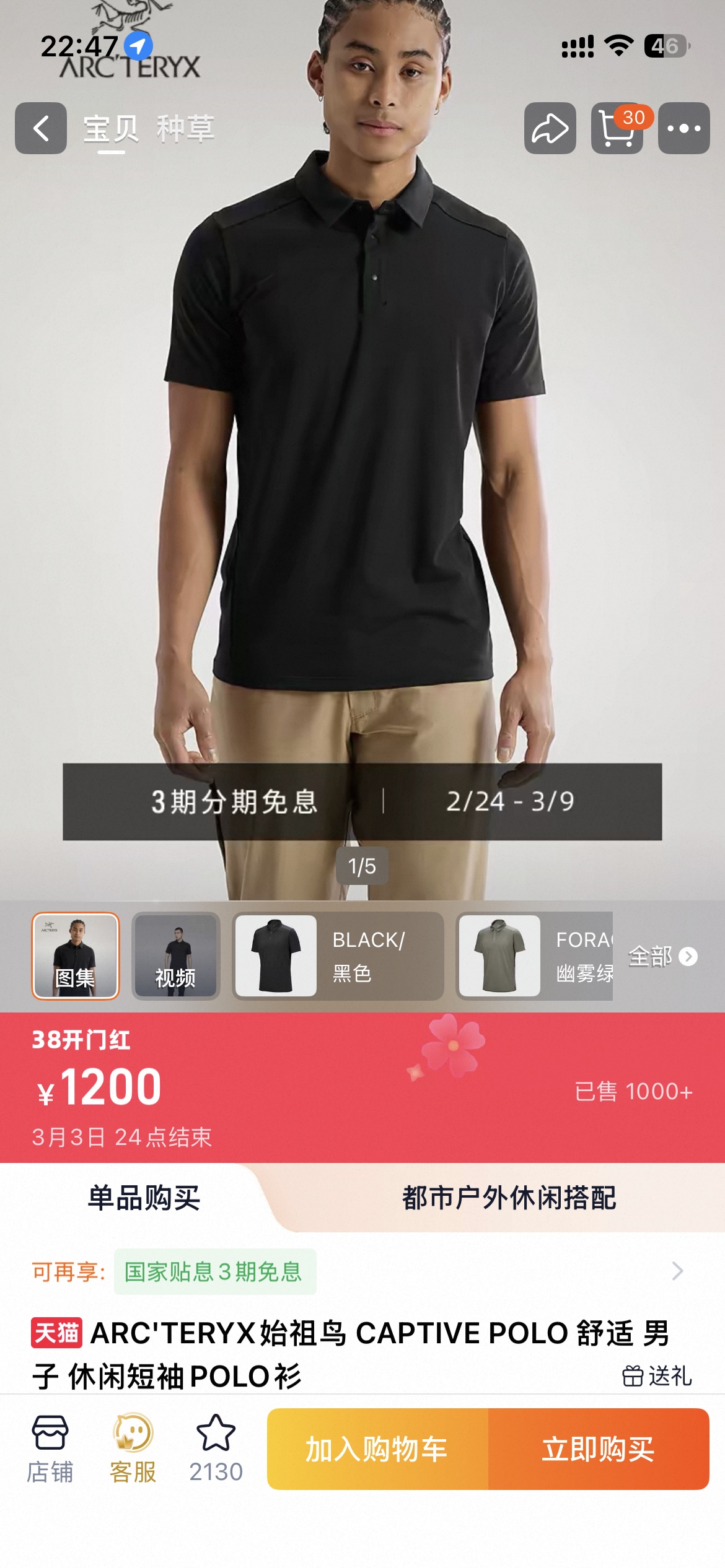Choose the 幽雾绿 color option
The image size is (725, 1568).
tap(535, 956)
